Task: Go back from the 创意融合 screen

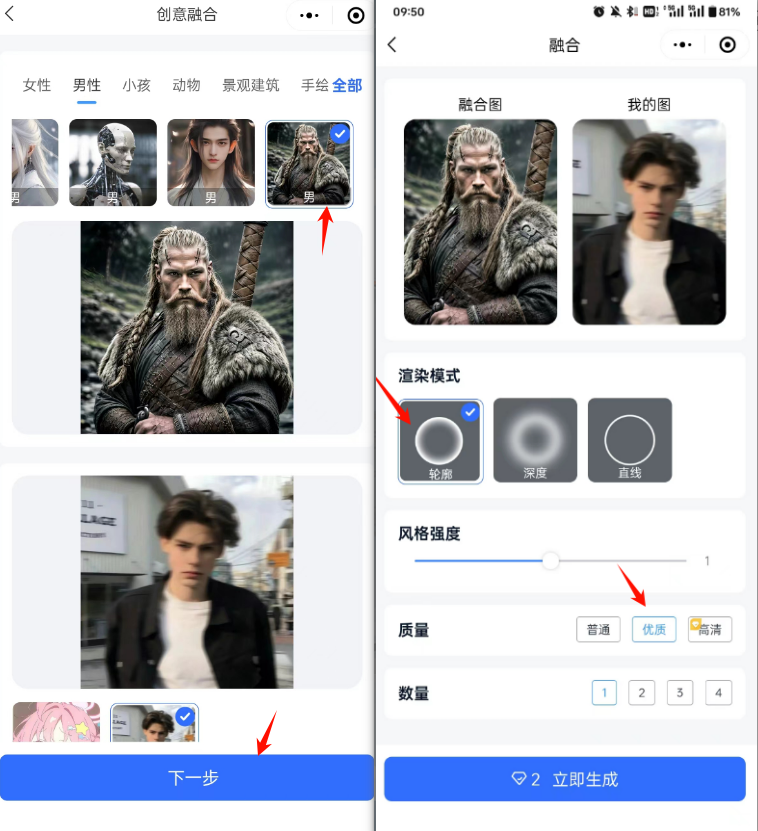Action: [10, 15]
